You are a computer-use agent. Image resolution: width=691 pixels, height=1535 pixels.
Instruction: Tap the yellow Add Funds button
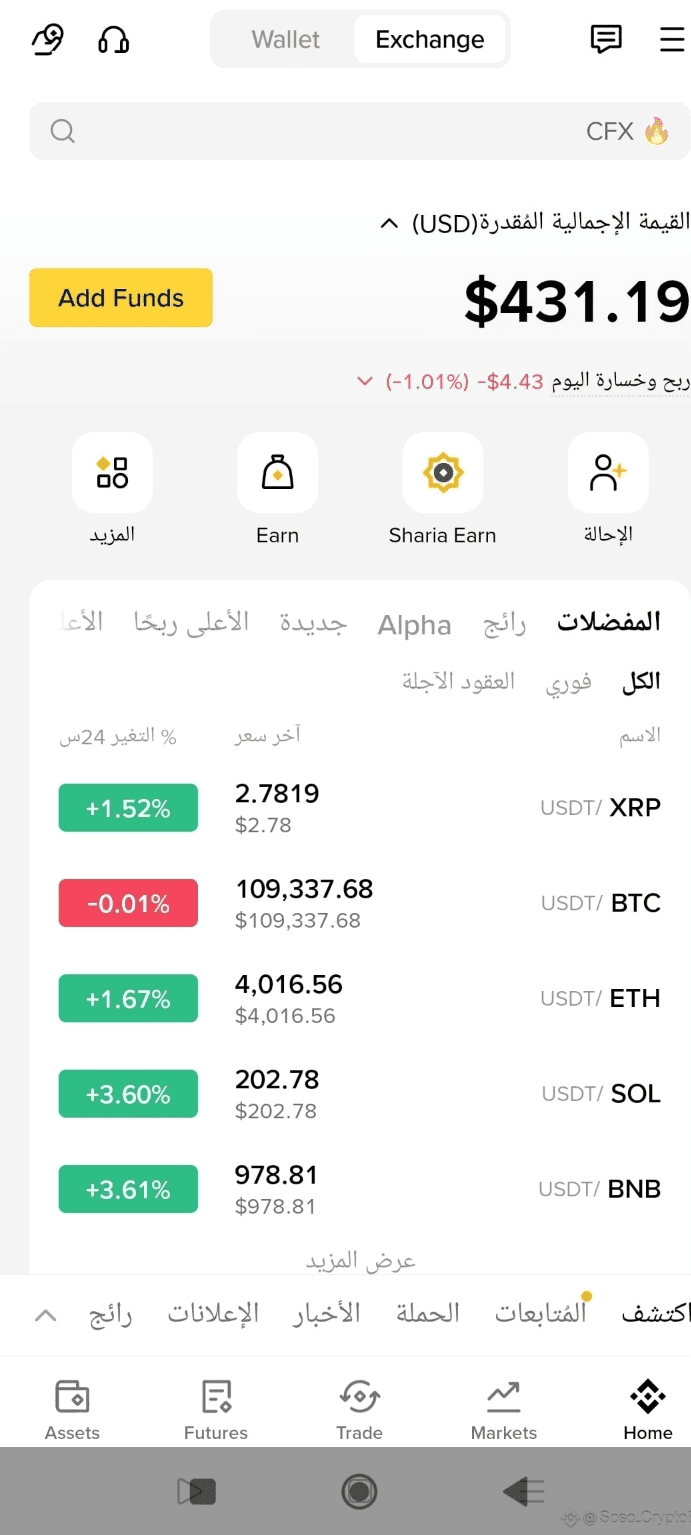[x=121, y=298]
